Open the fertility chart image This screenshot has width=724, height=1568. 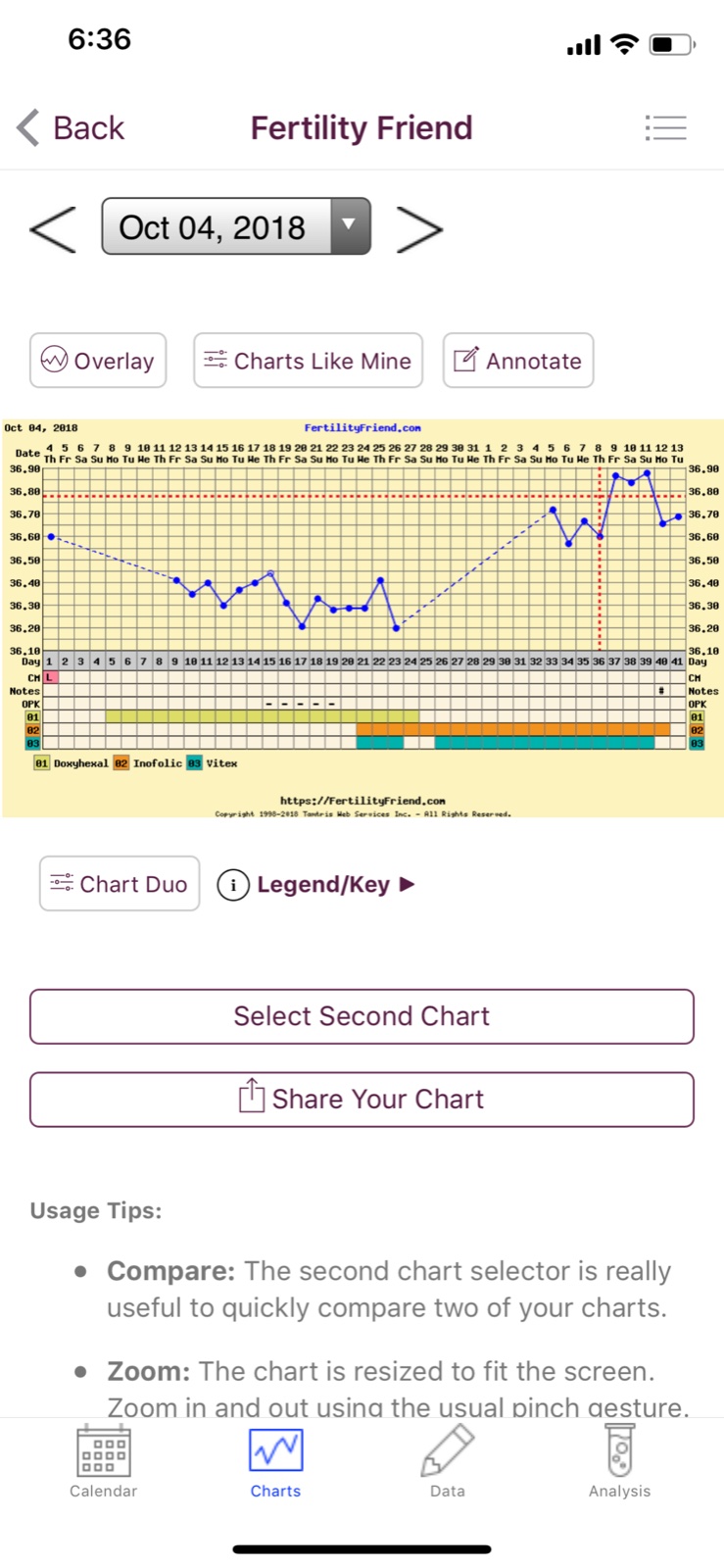pyautogui.click(x=362, y=618)
